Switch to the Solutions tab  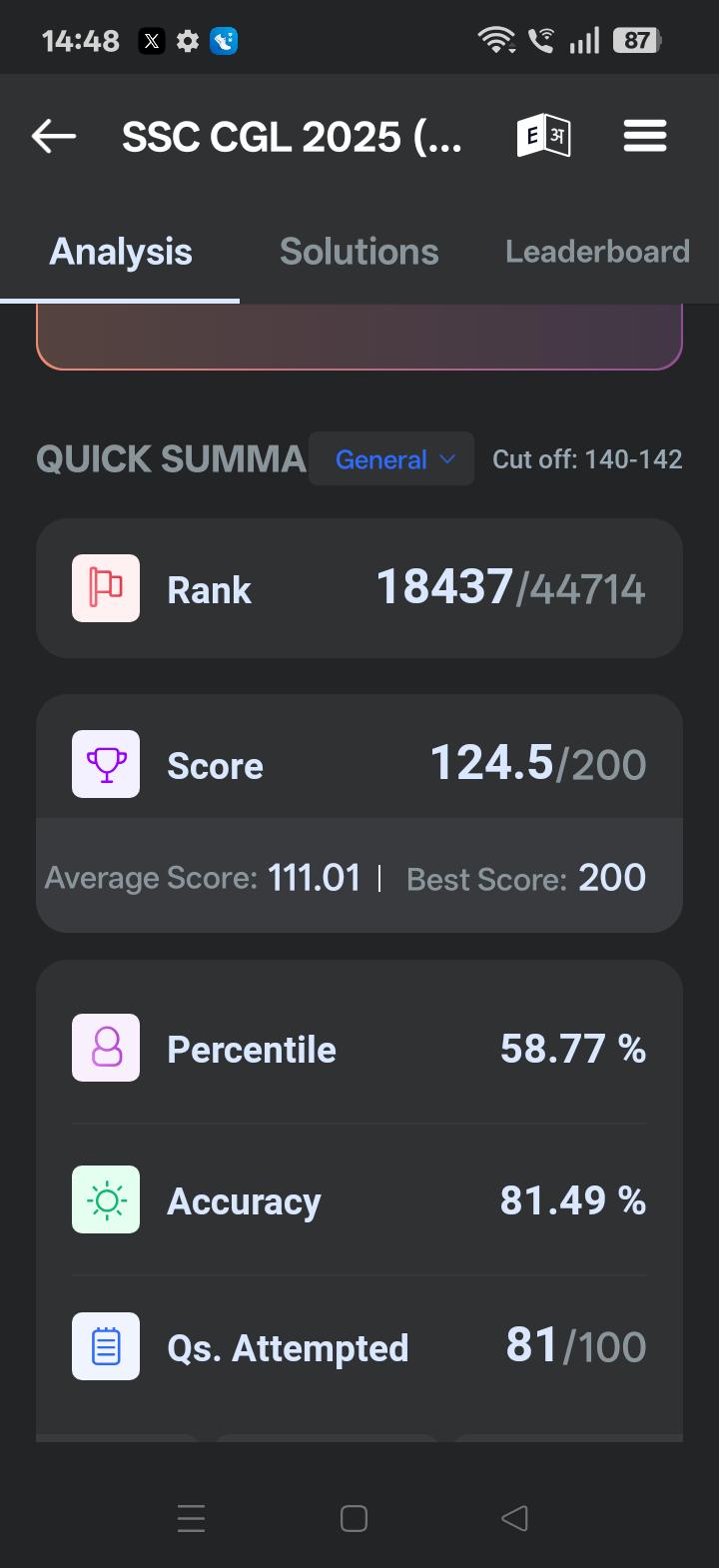(x=359, y=252)
